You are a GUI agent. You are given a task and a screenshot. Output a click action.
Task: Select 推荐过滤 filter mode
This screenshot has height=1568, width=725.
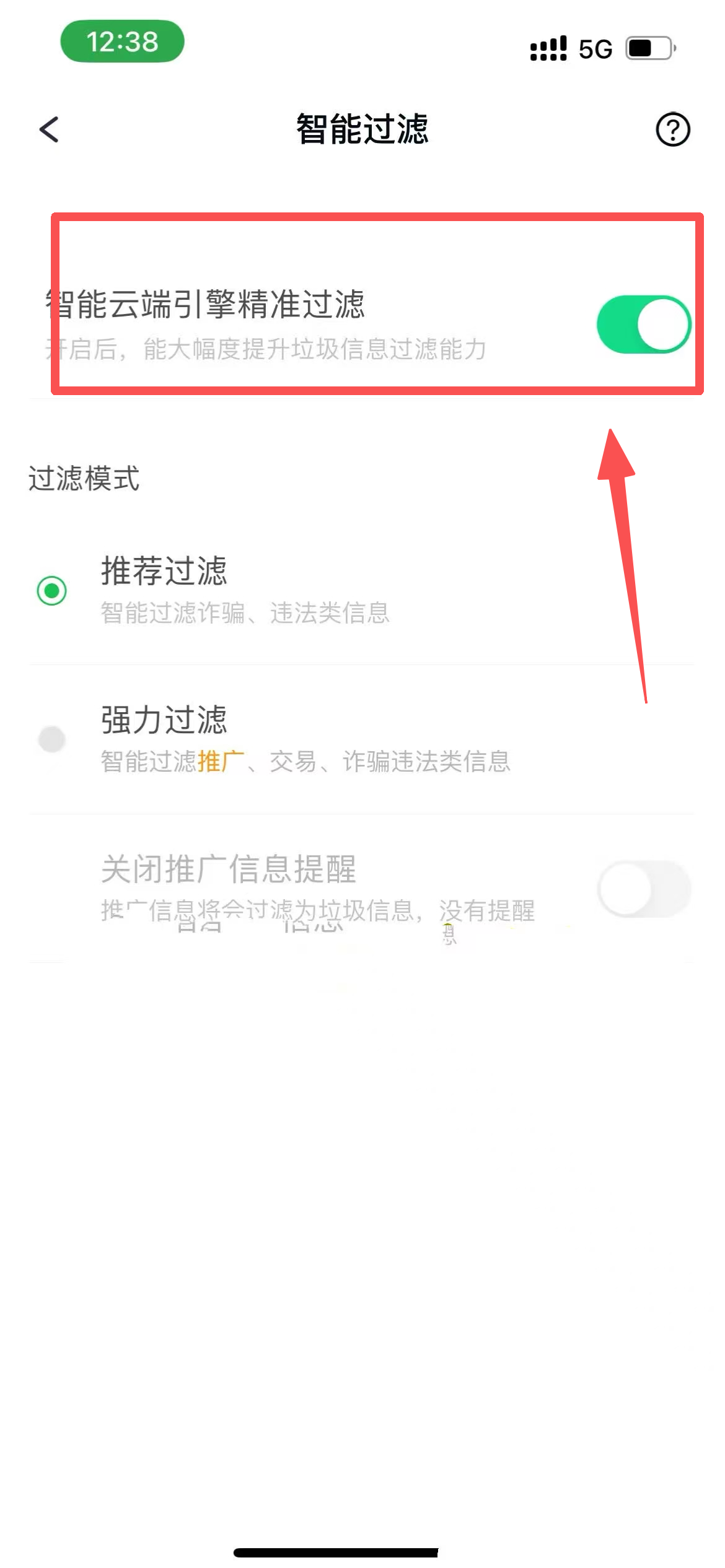[52, 590]
